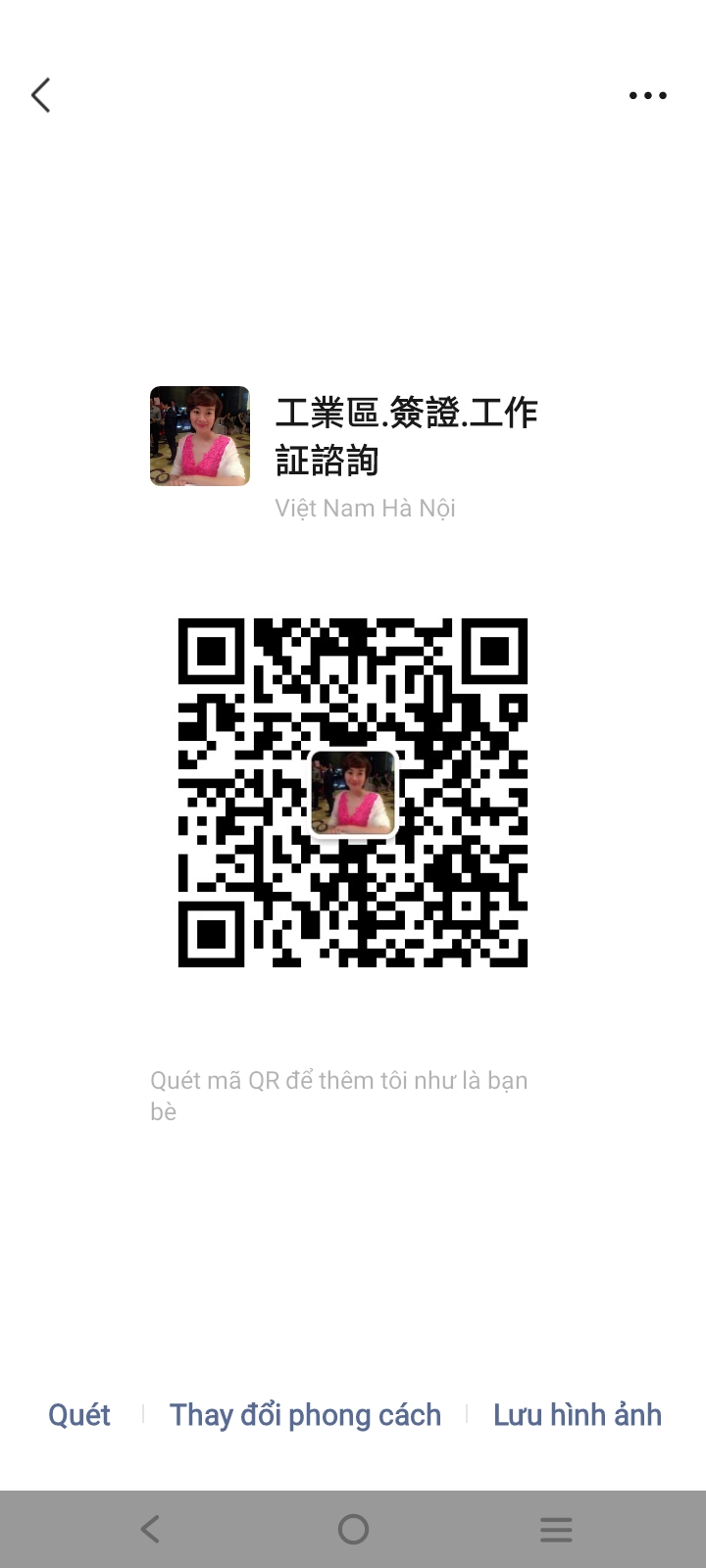Select Quét to scan a QR code
This screenshot has height=1568, width=706.
pyautogui.click(x=78, y=1414)
